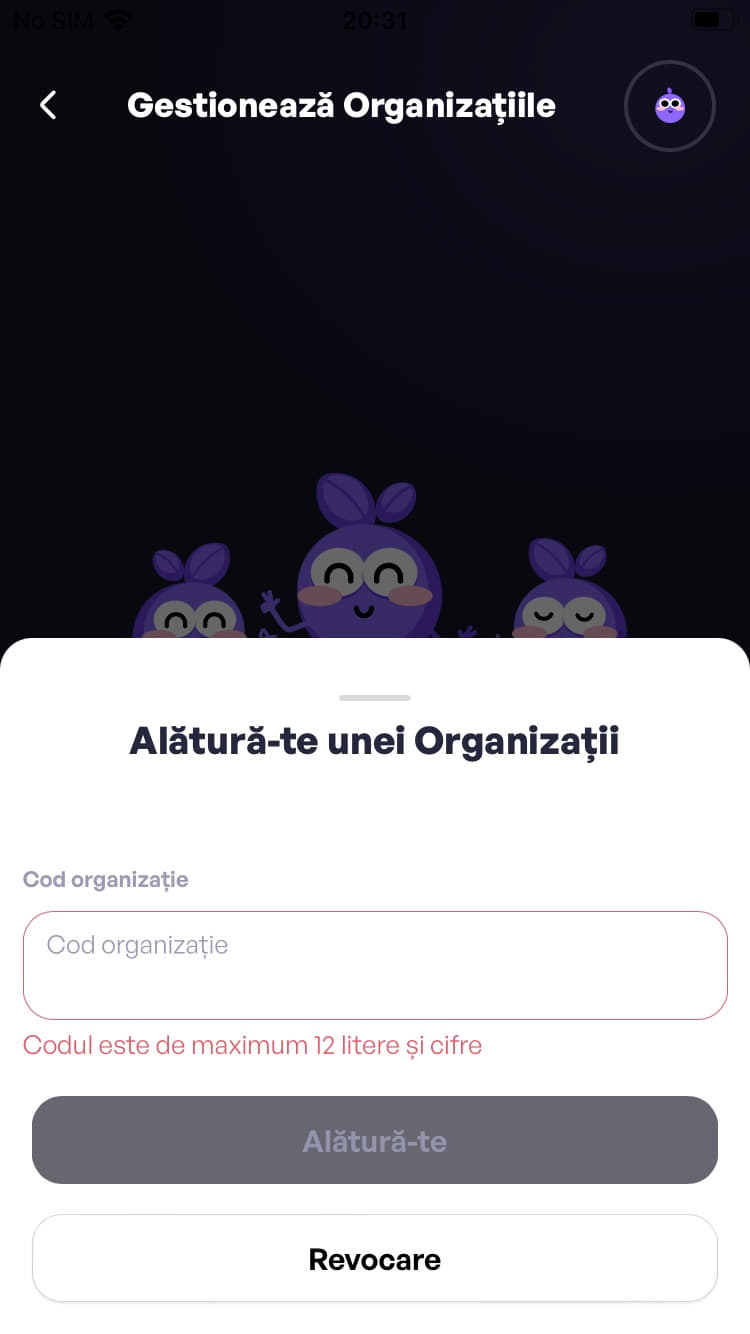The height and width of the screenshot is (1334, 750).
Task: Open the profile avatar icon
Action: click(x=669, y=106)
